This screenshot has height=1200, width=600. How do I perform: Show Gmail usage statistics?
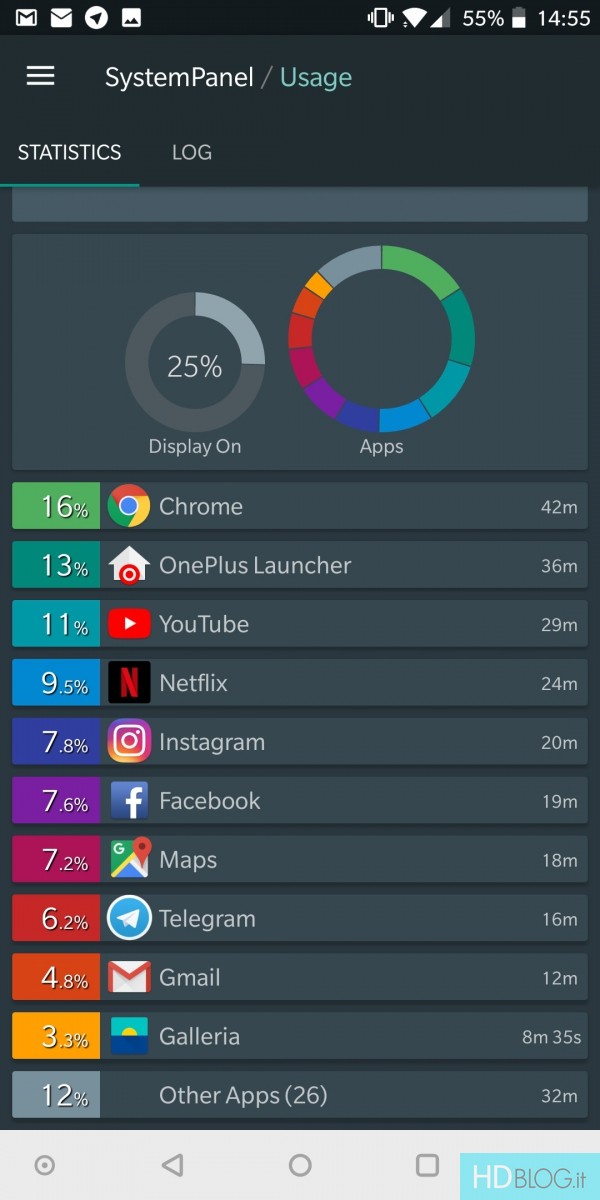300,977
